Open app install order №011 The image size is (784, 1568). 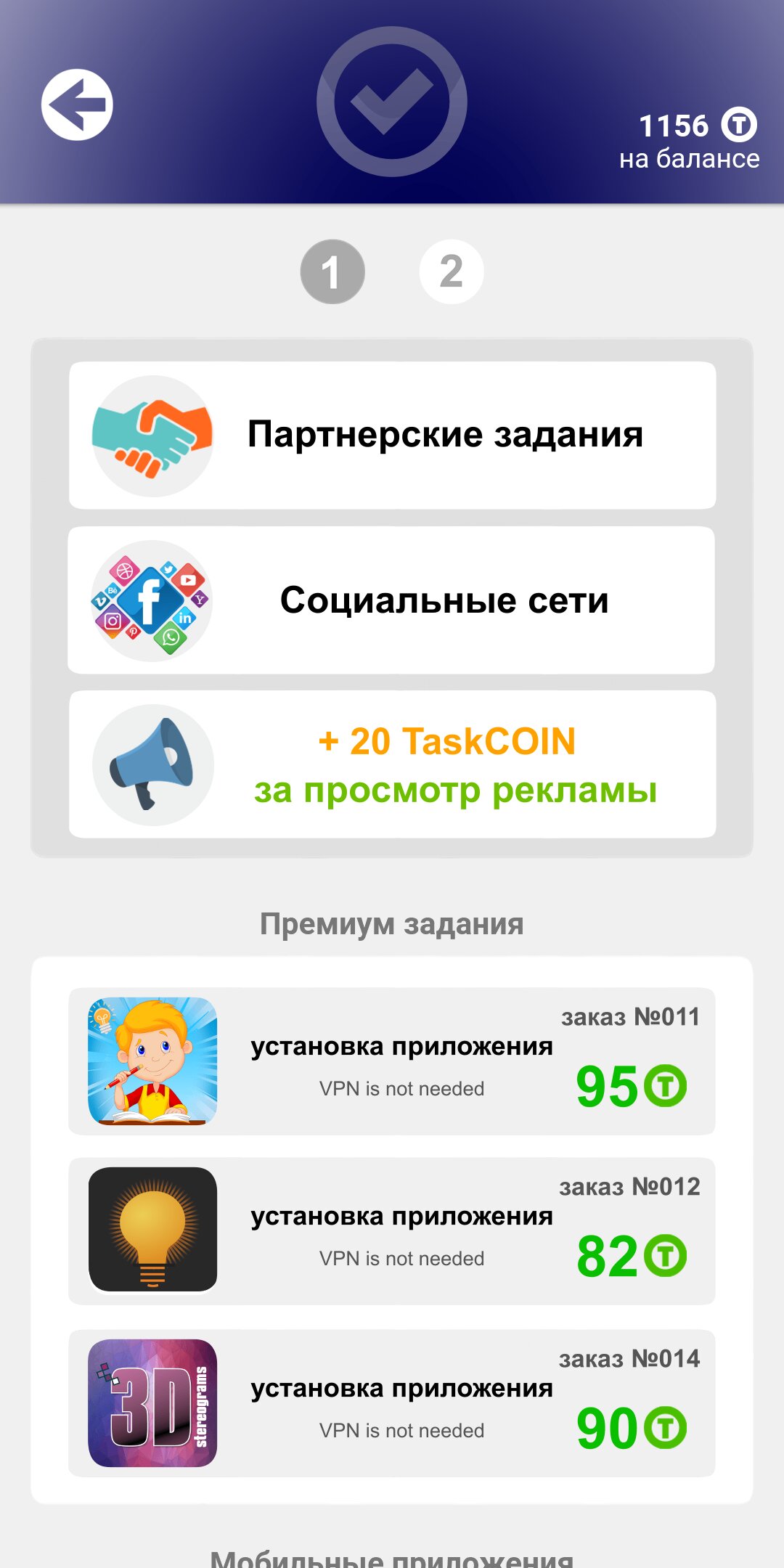392,1061
